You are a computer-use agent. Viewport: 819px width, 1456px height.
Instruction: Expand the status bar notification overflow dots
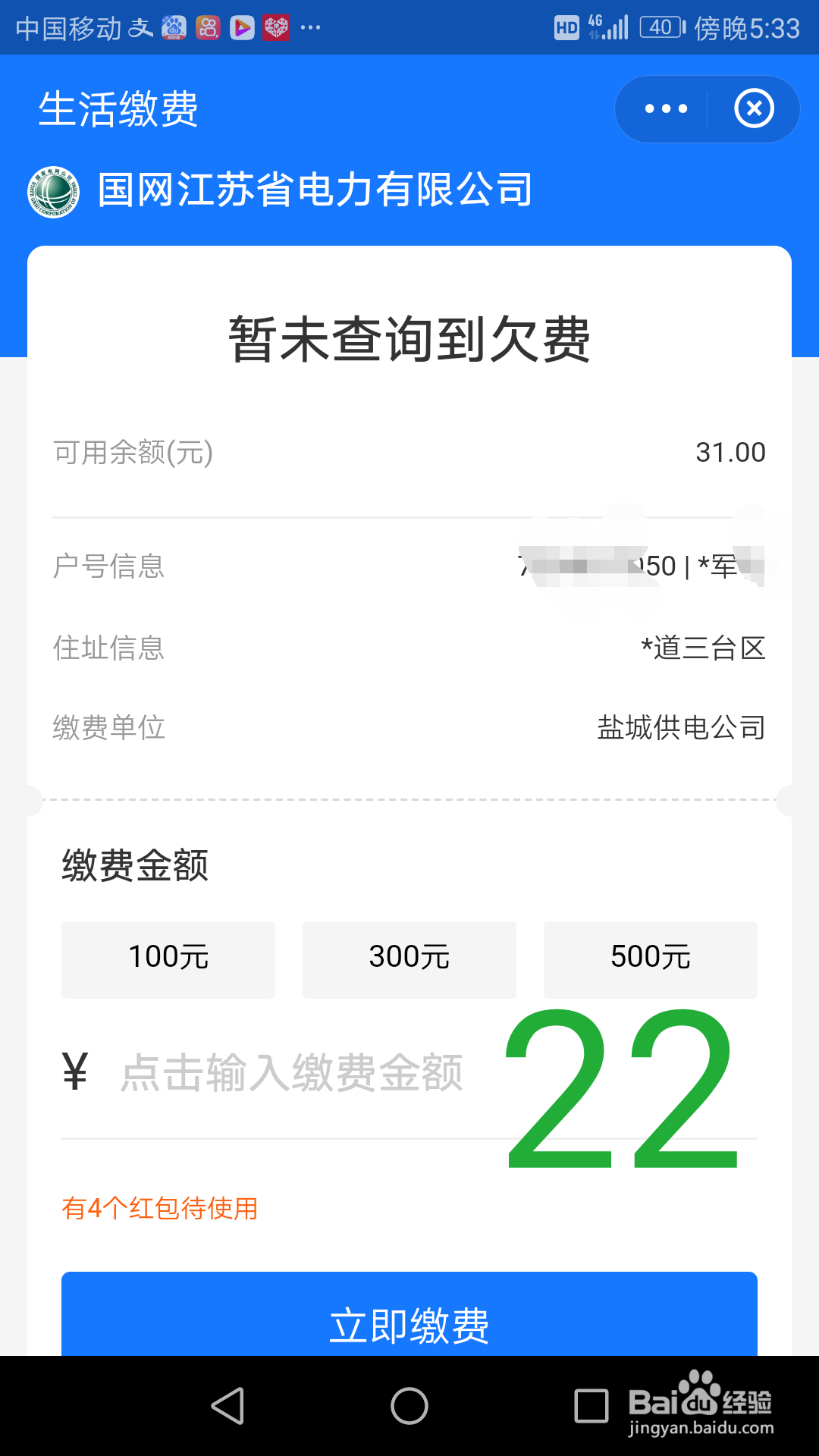click(309, 27)
